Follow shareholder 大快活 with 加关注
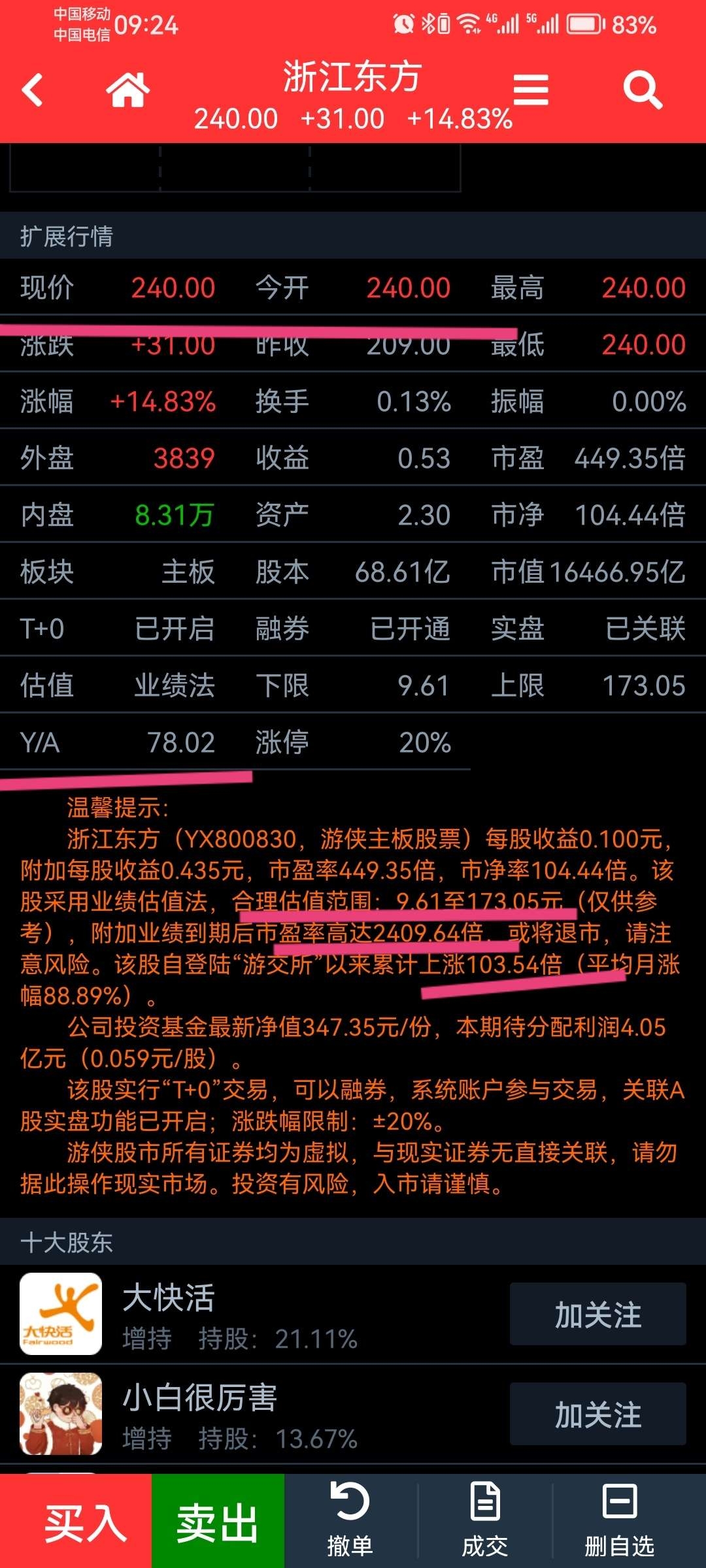This screenshot has height=1568, width=706. click(597, 1314)
